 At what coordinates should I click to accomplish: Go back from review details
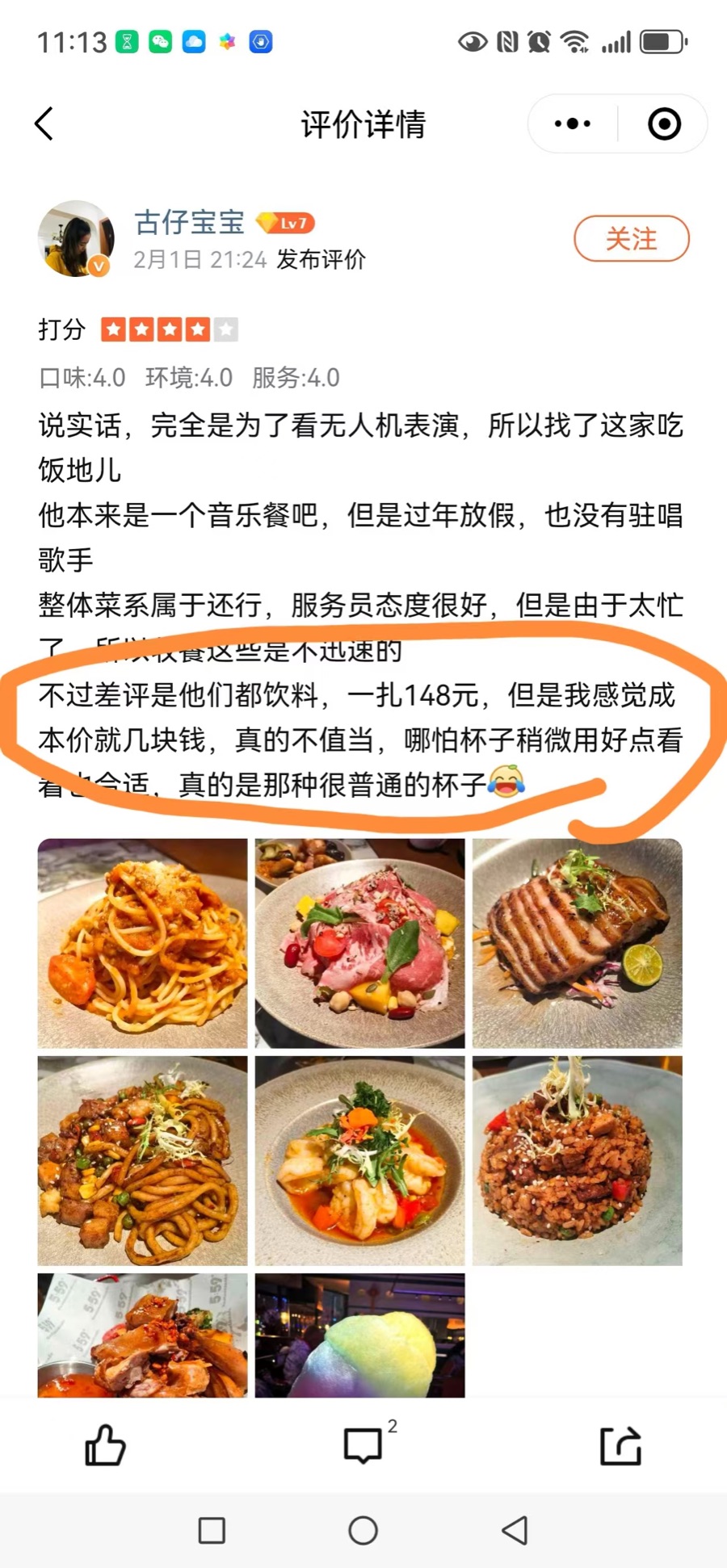pos(44,124)
